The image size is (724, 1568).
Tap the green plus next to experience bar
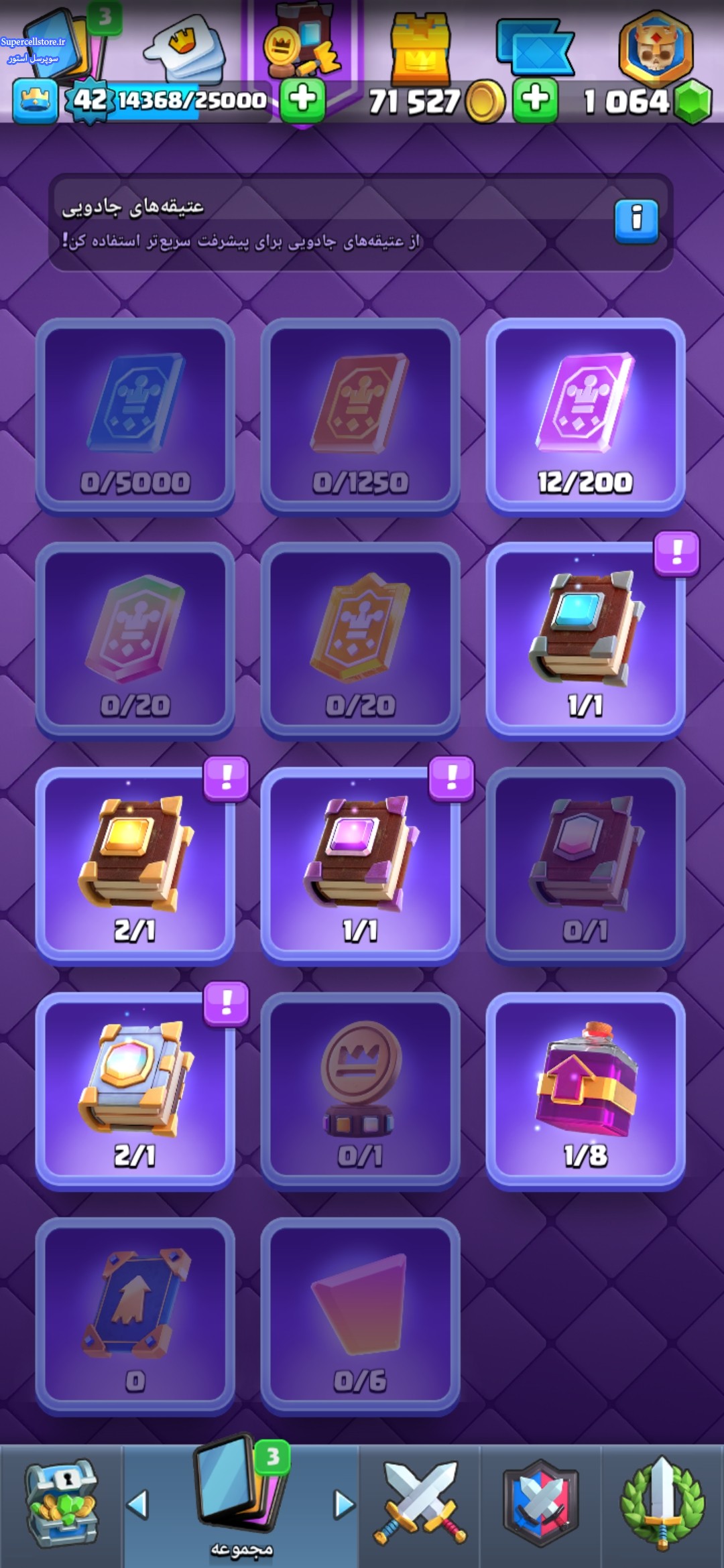coord(302,100)
